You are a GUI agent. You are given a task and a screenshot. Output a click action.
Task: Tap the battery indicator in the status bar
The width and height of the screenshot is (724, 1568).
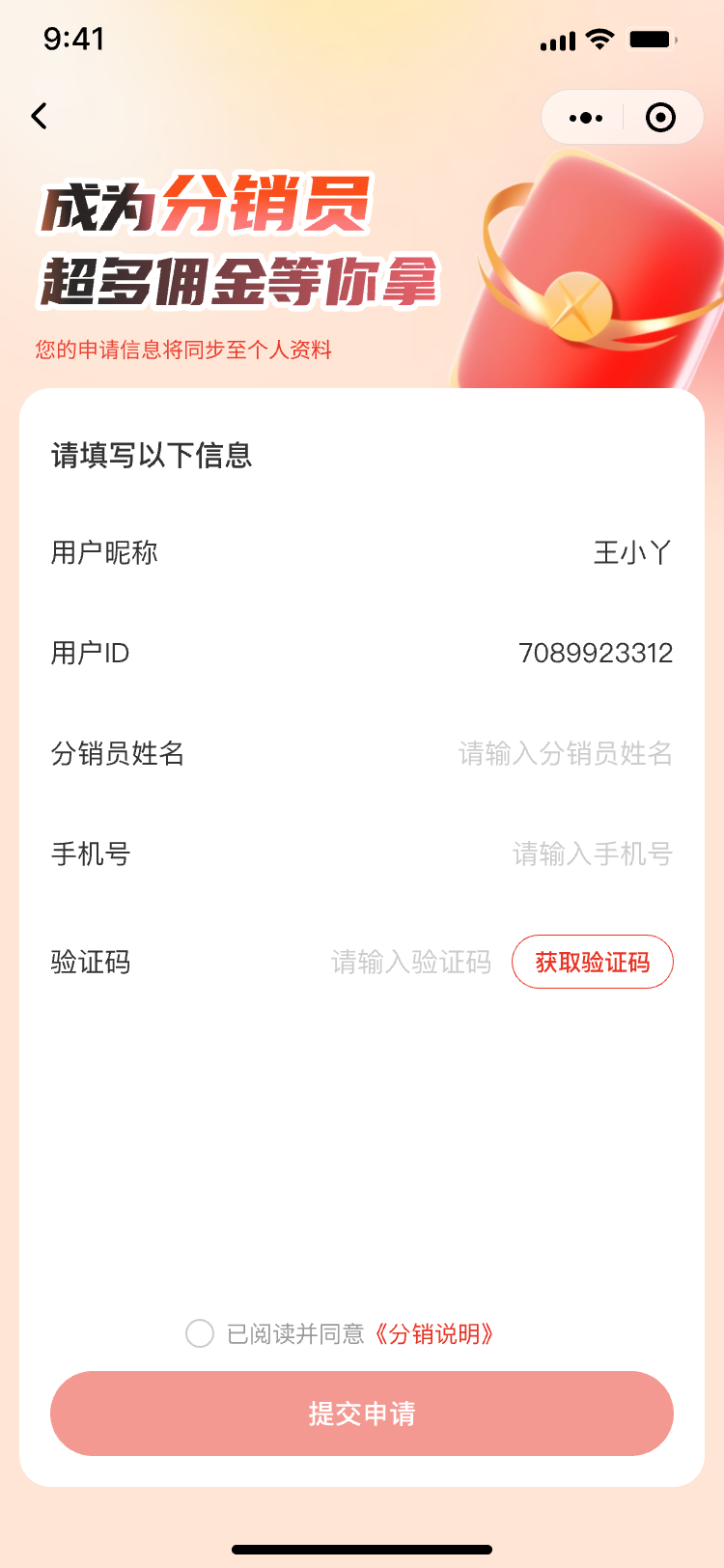point(651,39)
